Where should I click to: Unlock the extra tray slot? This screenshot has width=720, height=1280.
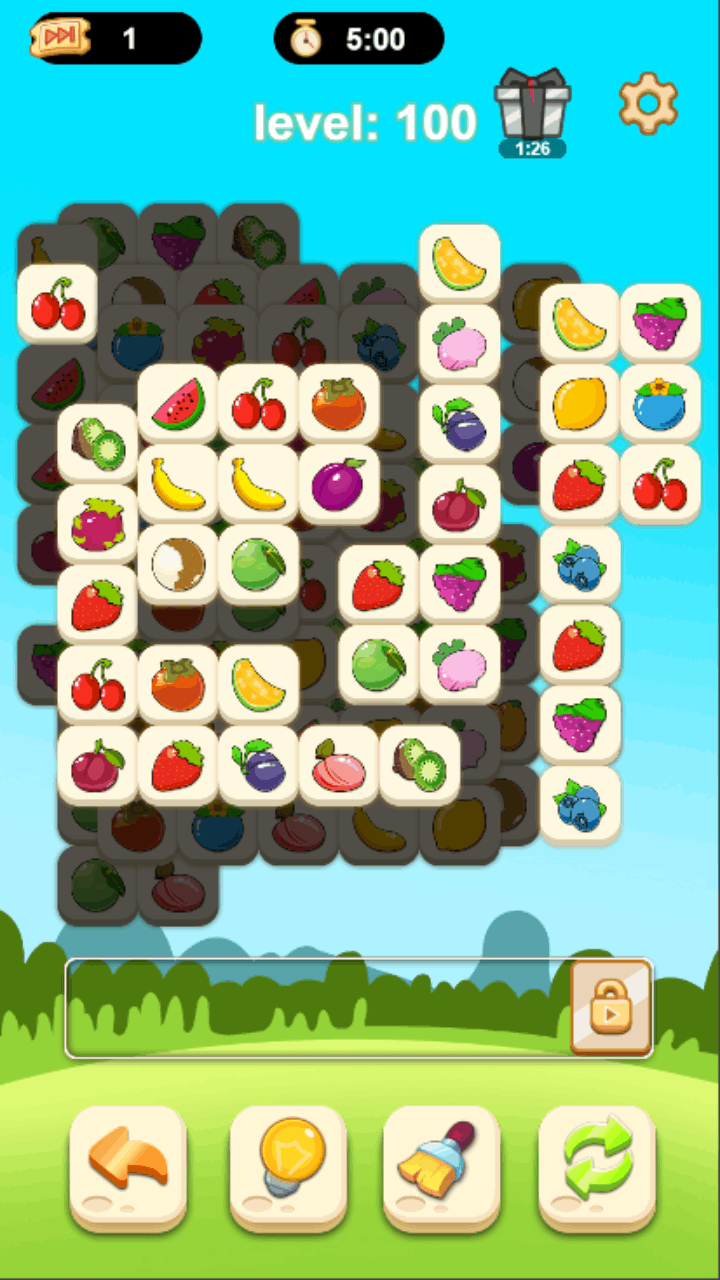[610, 1008]
